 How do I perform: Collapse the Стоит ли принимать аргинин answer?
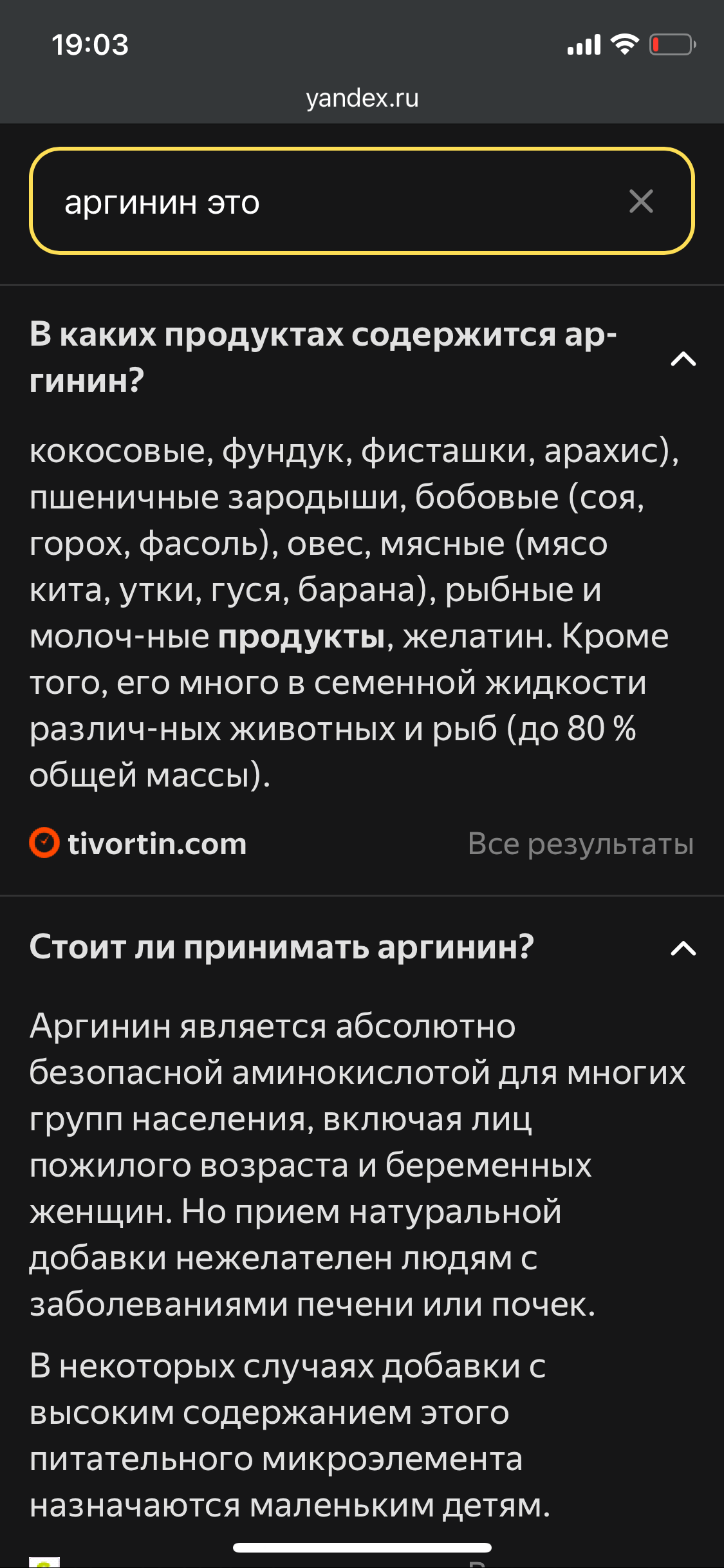click(x=683, y=948)
